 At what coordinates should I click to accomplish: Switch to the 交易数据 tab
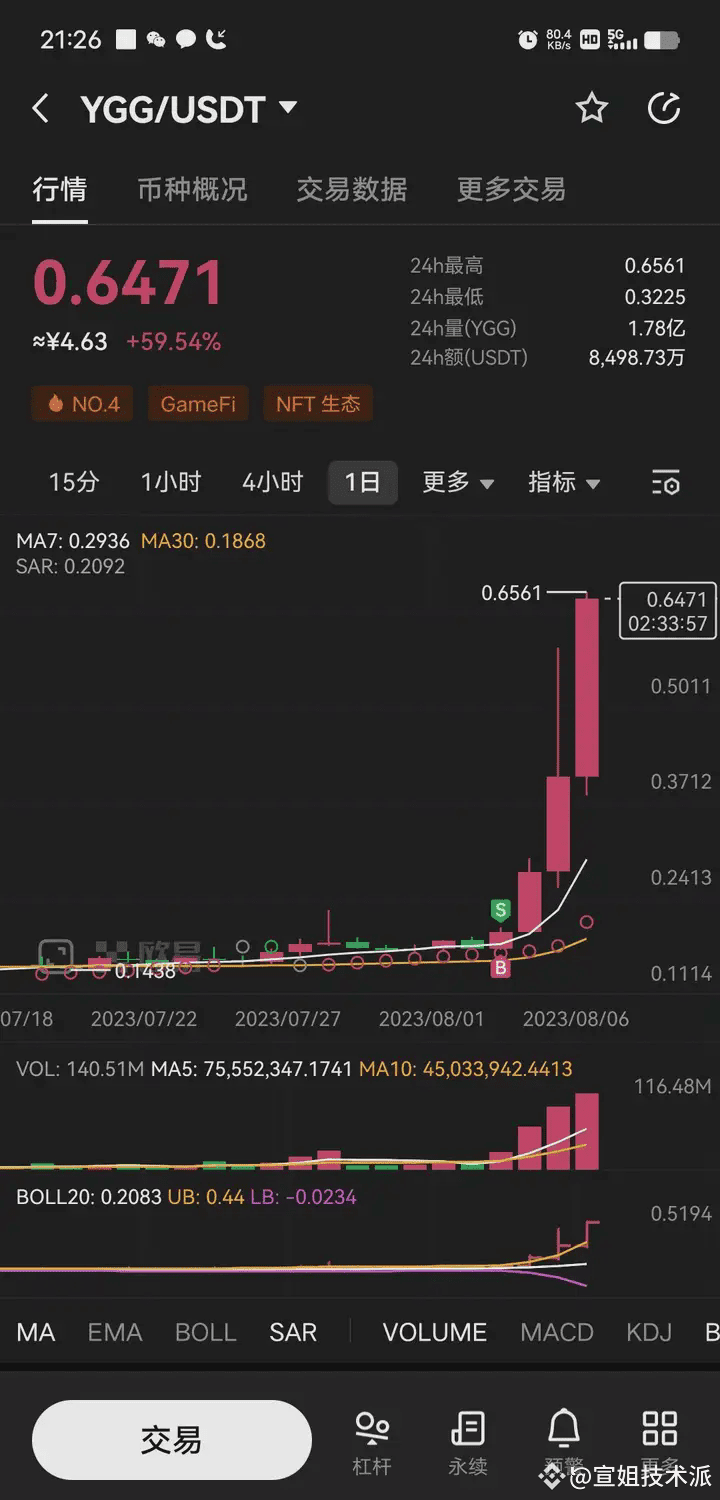pos(352,189)
